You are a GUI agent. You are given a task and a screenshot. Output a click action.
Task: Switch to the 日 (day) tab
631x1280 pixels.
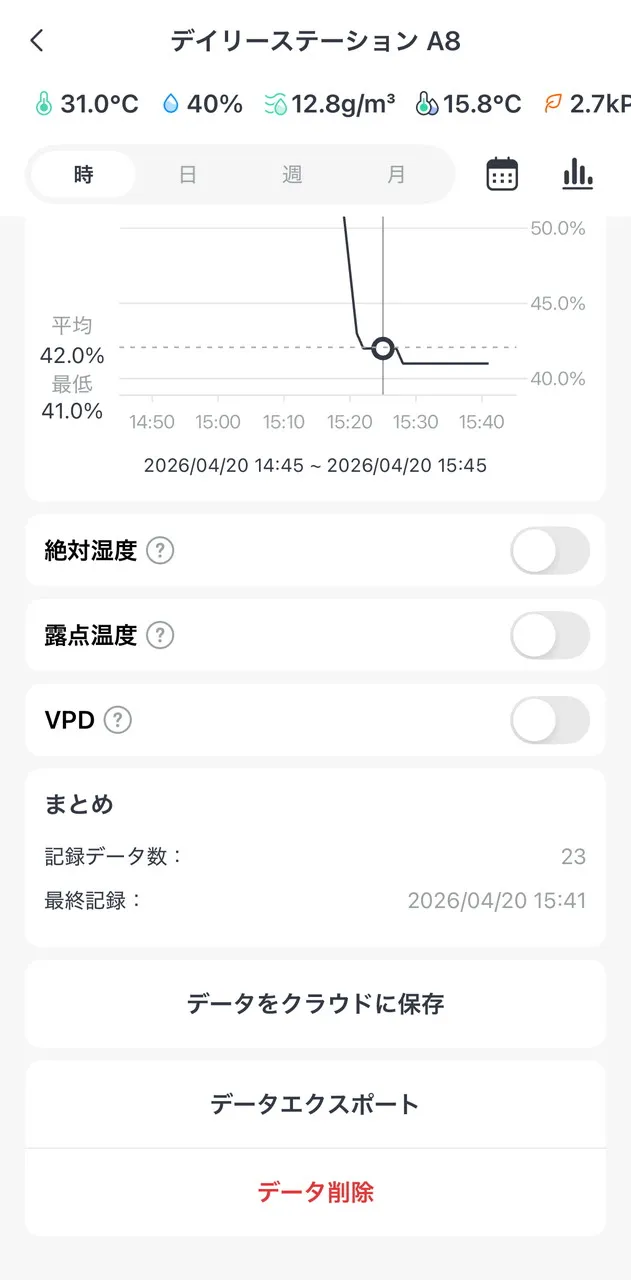point(188,175)
